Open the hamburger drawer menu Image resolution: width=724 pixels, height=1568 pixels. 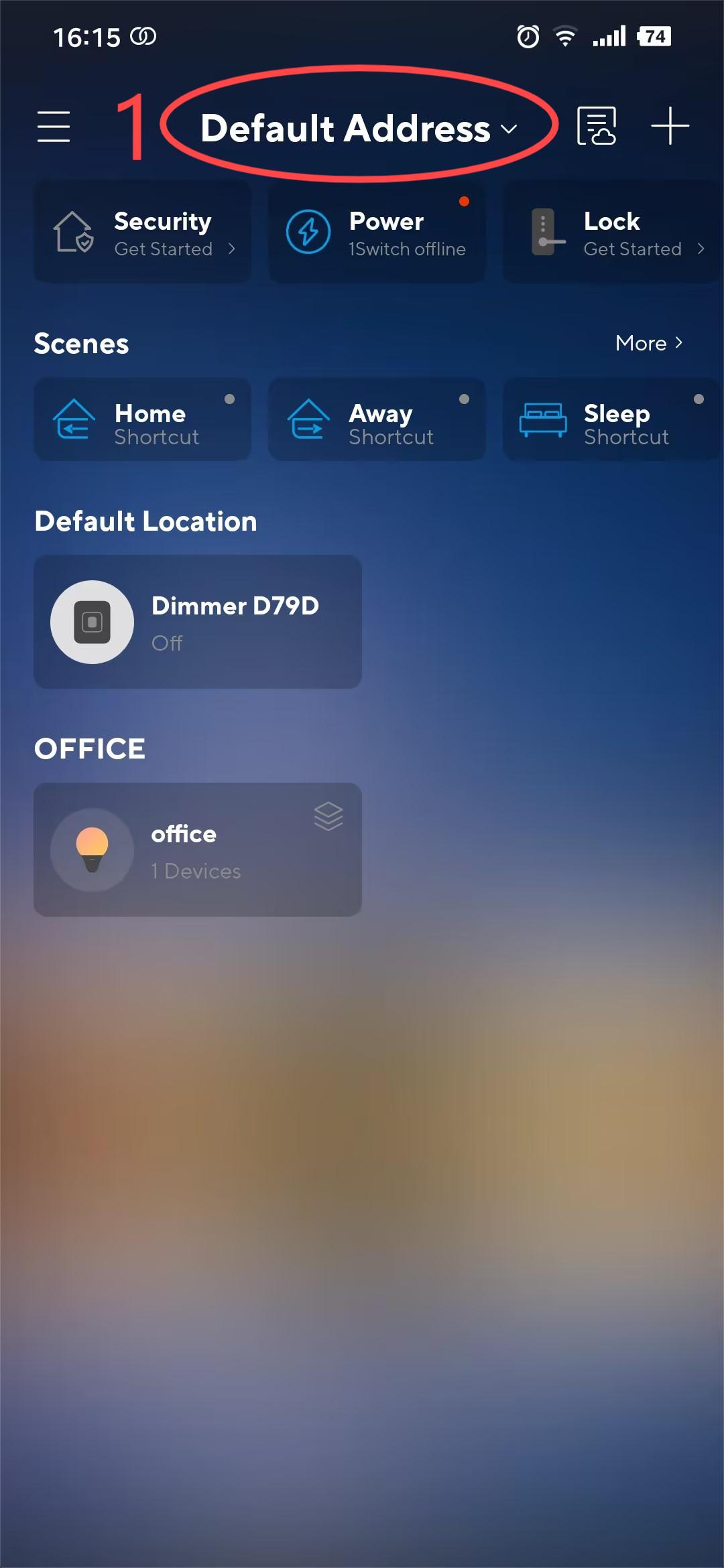[54, 127]
